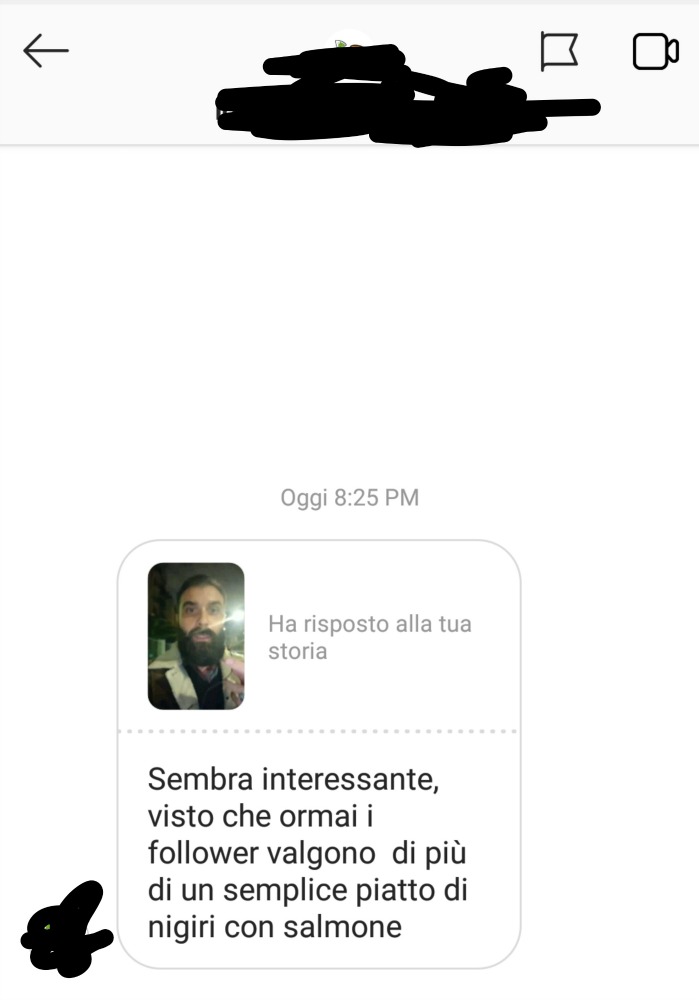The height and width of the screenshot is (1000, 699).
Task: Flag this conversation
Action: [559, 52]
